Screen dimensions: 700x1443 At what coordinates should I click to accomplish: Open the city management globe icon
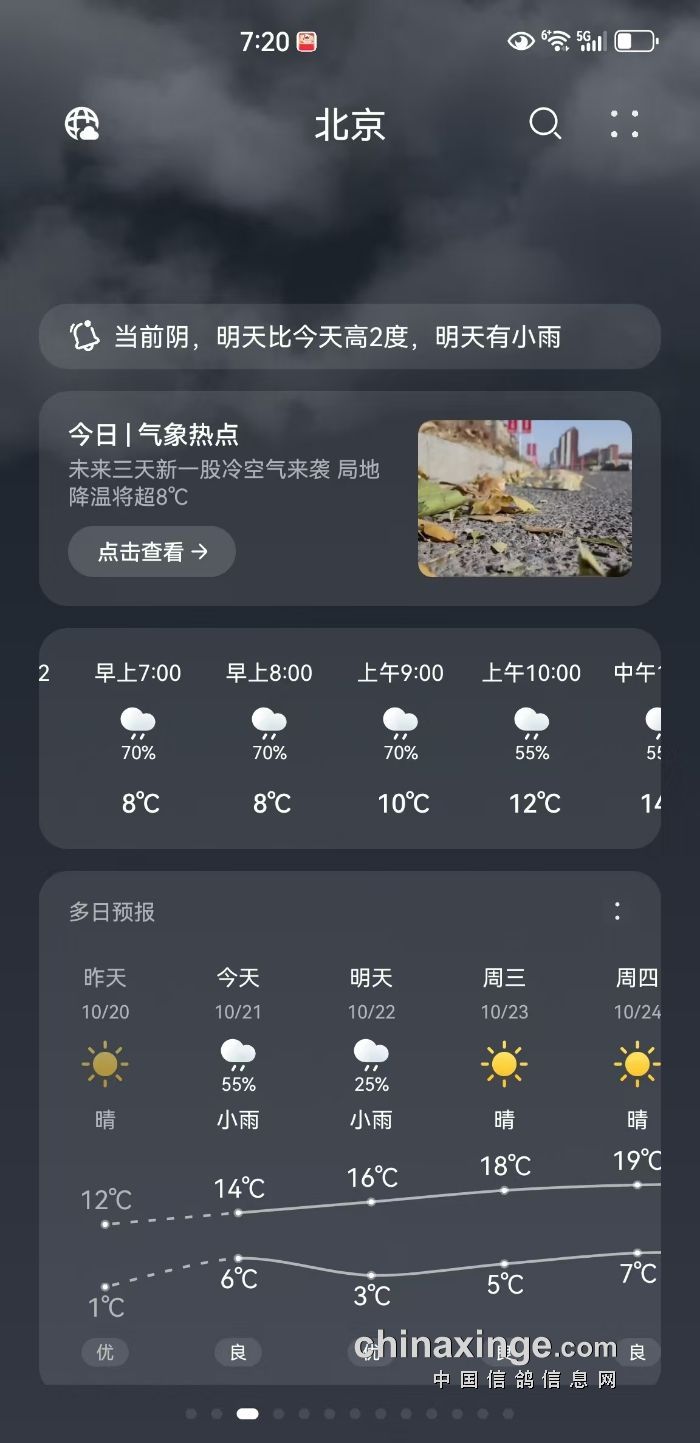pos(82,124)
